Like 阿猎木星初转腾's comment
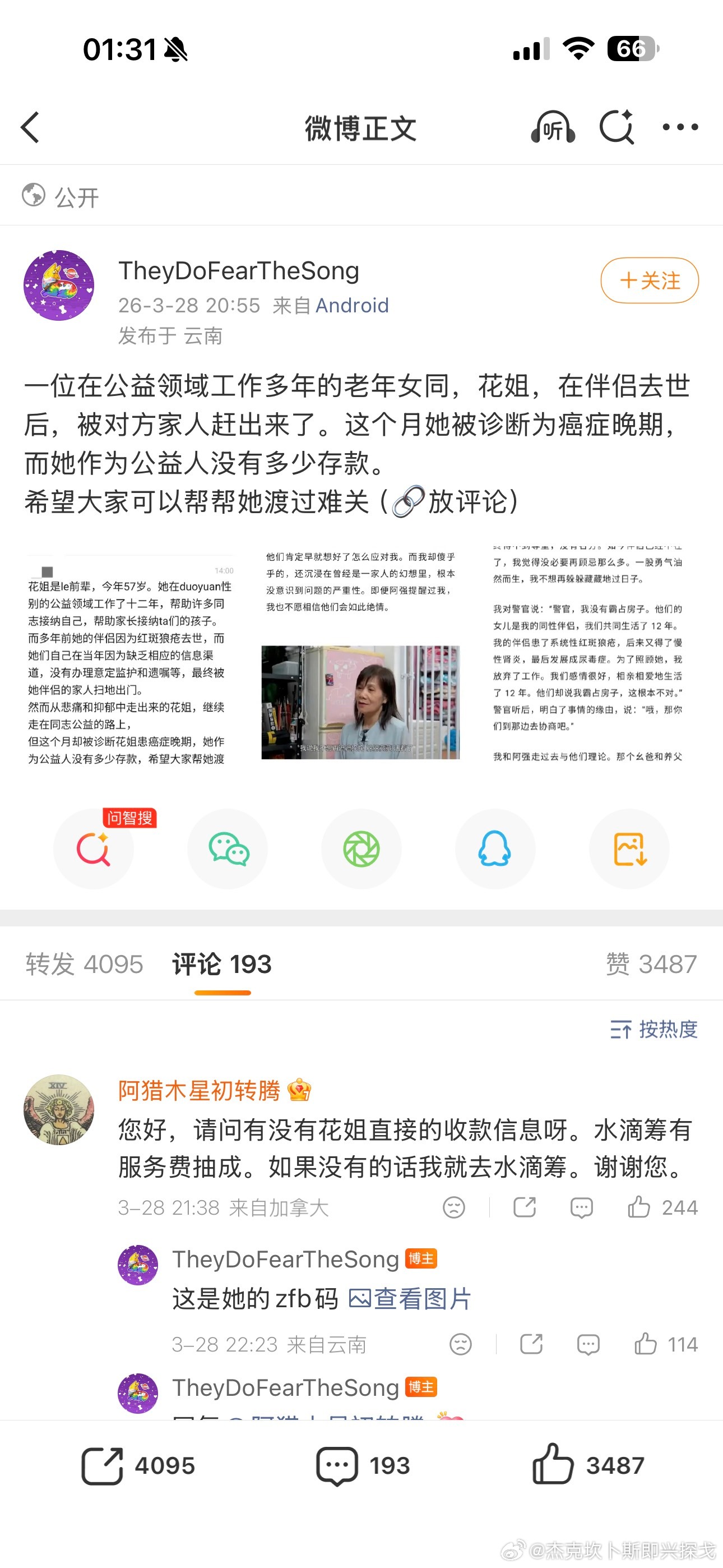The height and width of the screenshot is (1568, 723). point(639,1207)
